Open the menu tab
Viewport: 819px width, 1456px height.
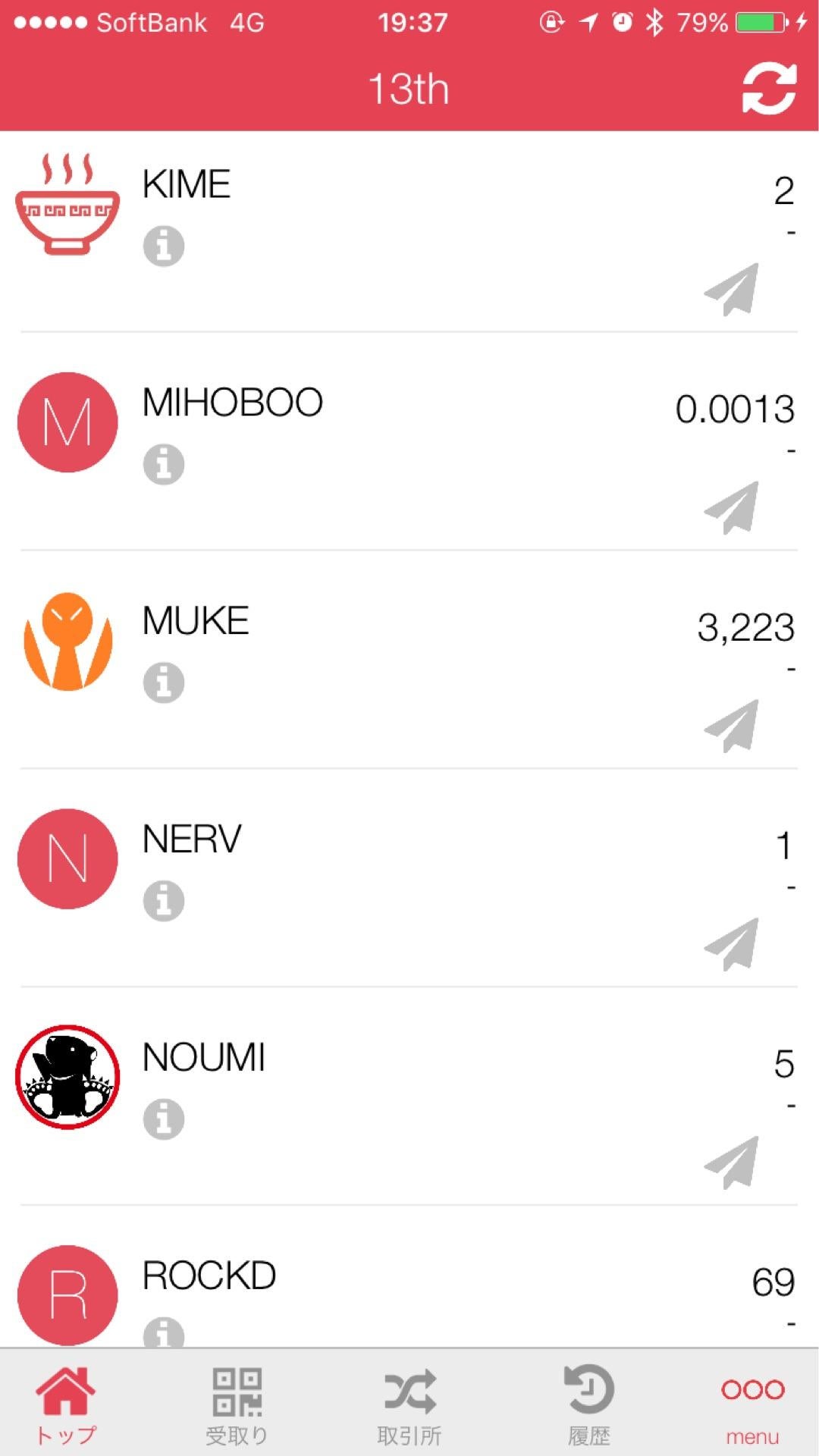coord(752,1410)
